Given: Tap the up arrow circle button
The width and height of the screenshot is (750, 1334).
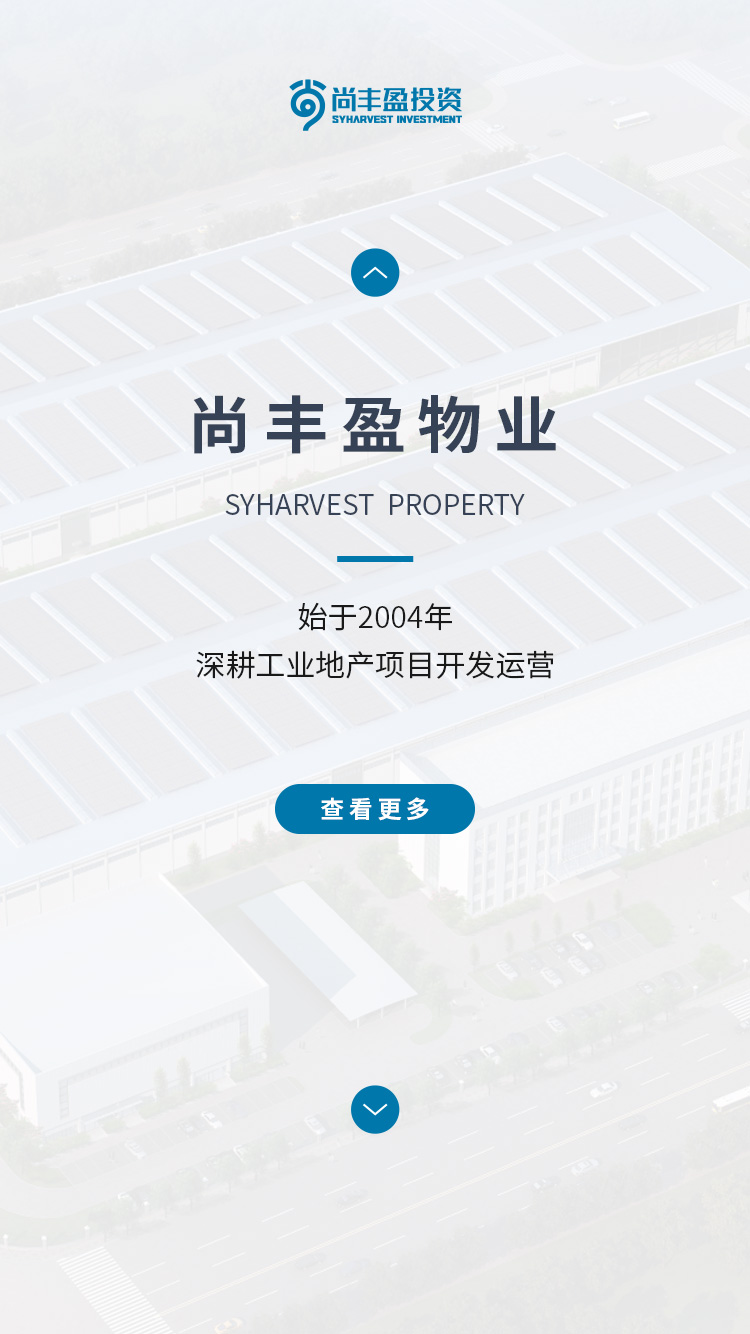Looking at the screenshot, I should (x=375, y=273).
